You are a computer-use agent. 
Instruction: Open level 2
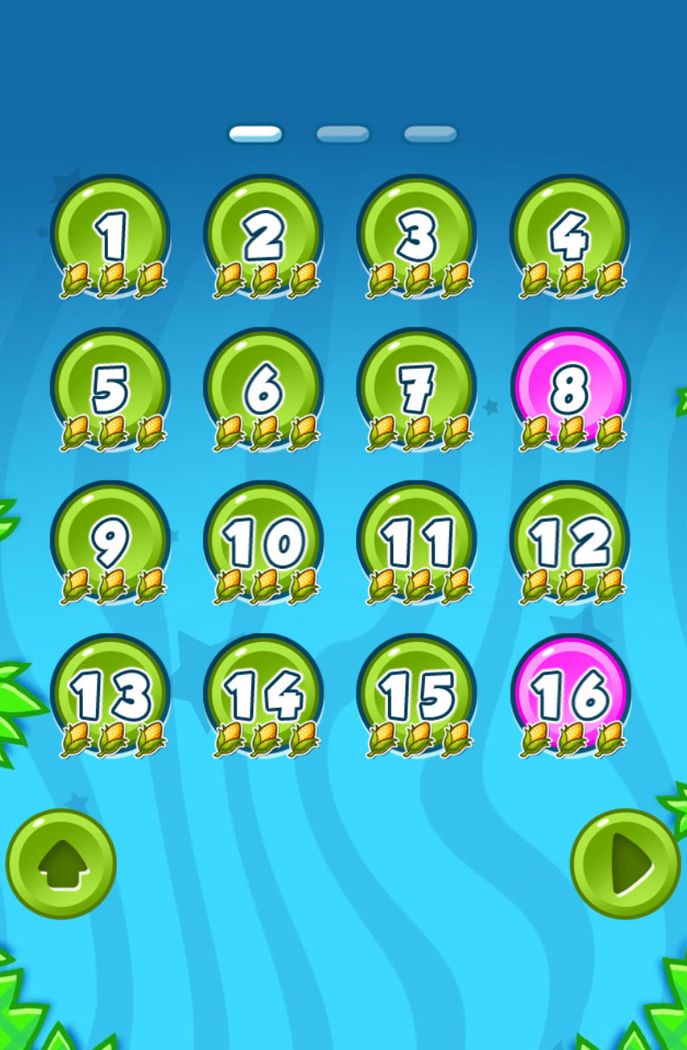tap(263, 236)
